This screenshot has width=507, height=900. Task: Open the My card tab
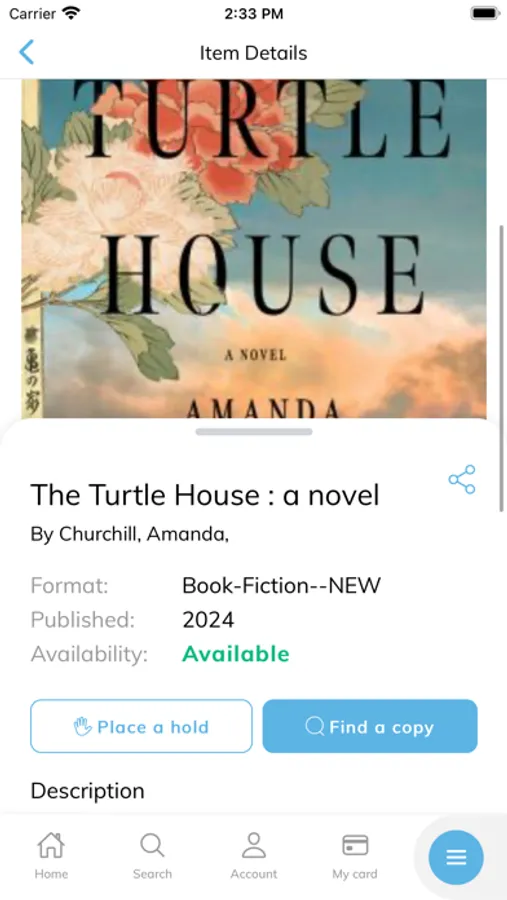[x=355, y=855]
